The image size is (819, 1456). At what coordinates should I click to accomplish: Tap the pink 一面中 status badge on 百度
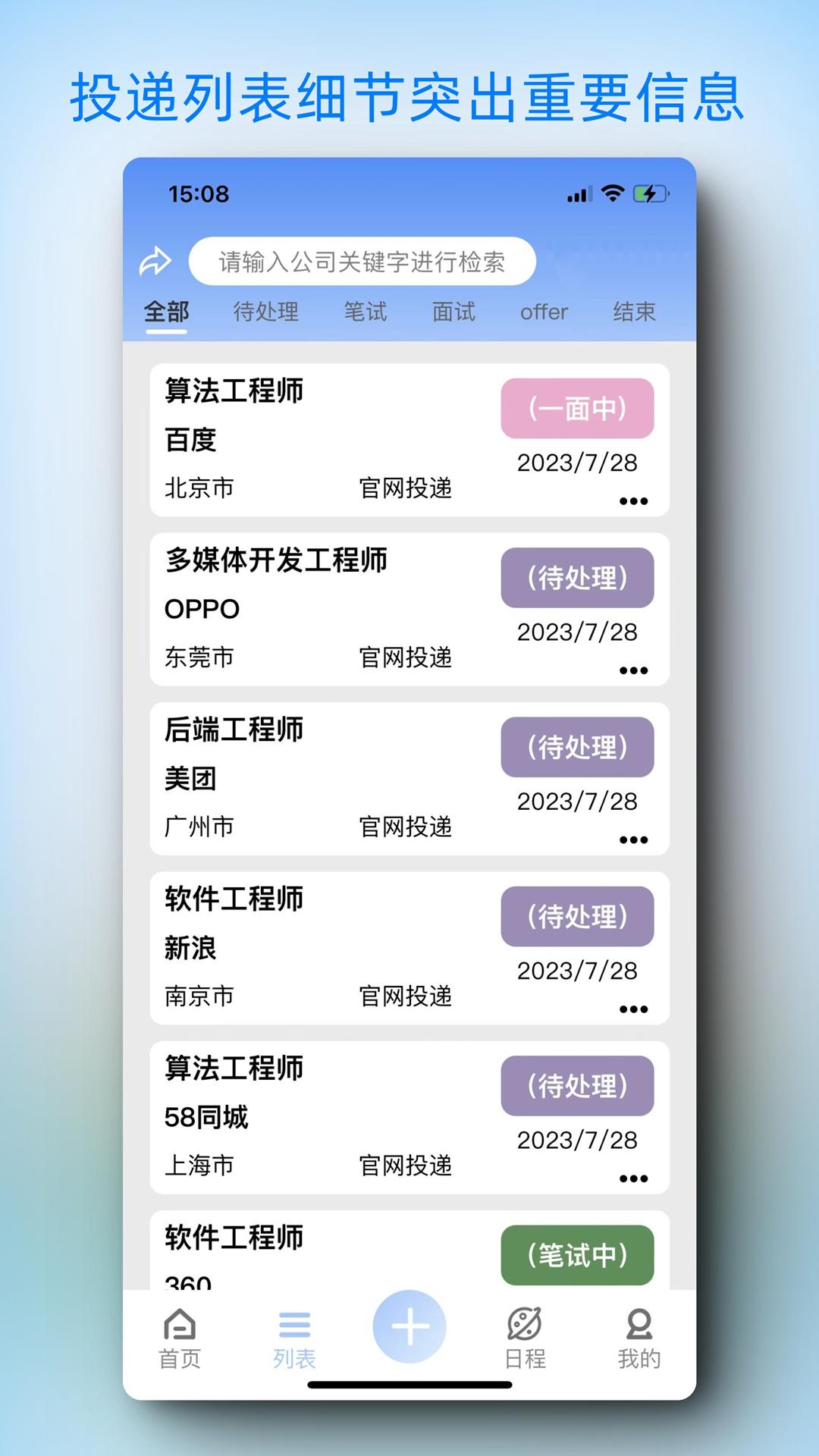577,408
